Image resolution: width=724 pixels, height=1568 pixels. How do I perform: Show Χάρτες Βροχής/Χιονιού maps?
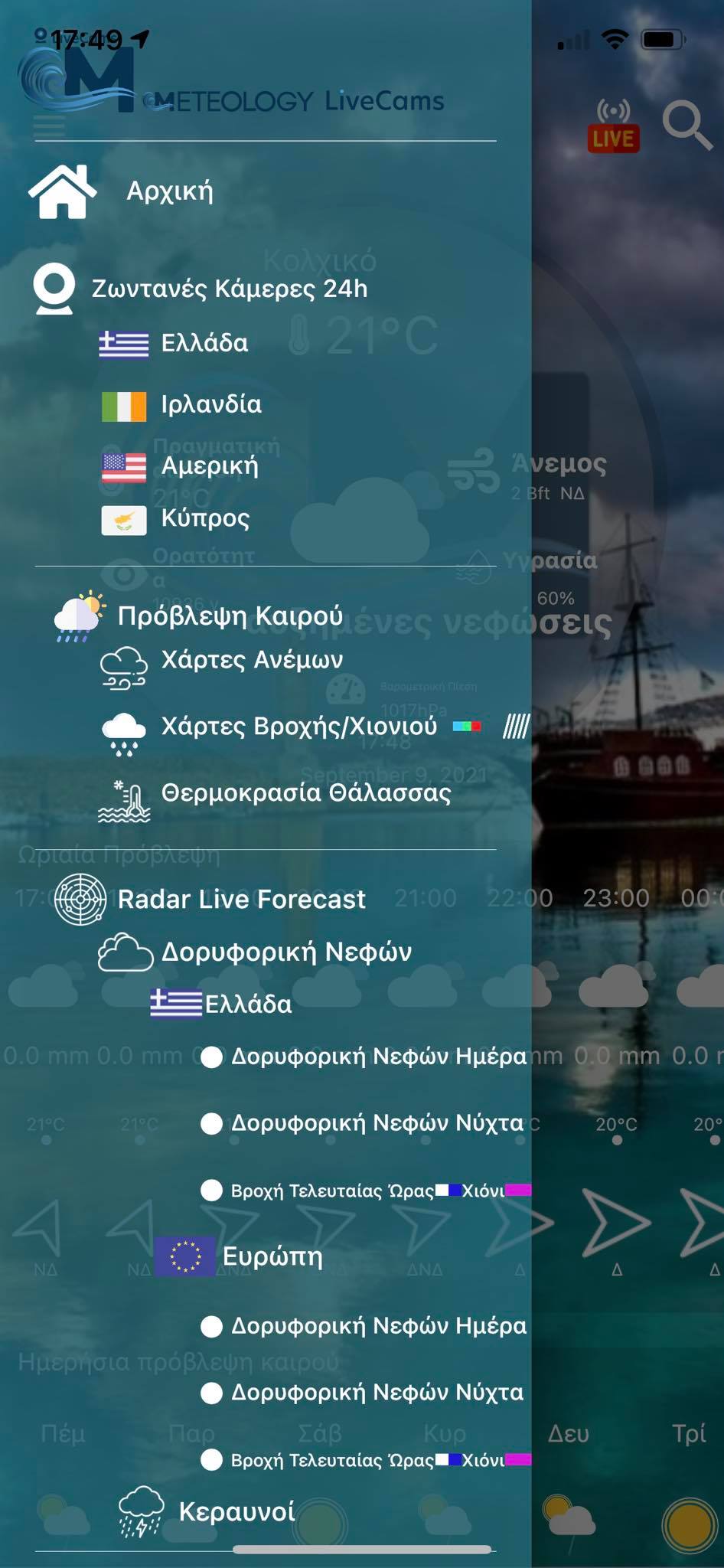[x=298, y=726]
